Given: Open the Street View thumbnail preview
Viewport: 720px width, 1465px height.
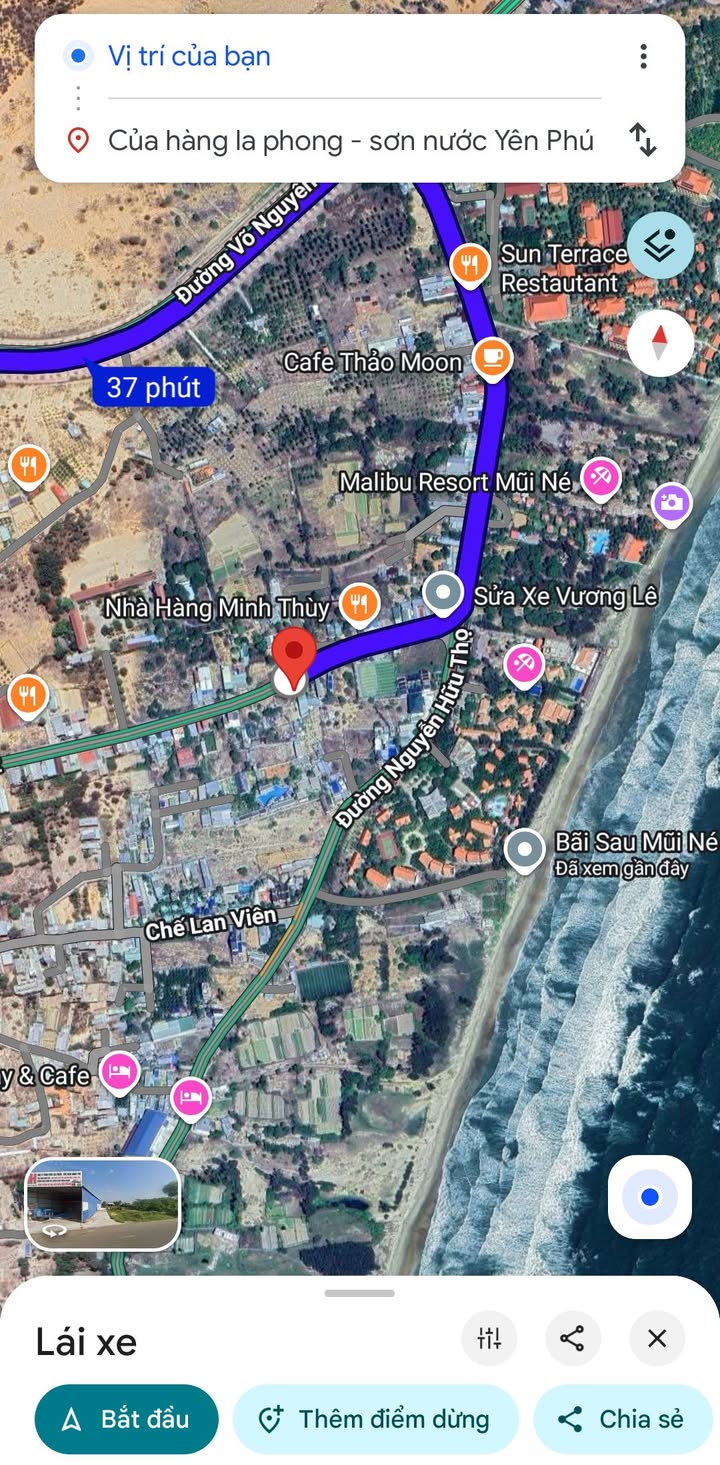Looking at the screenshot, I should click(102, 1204).
